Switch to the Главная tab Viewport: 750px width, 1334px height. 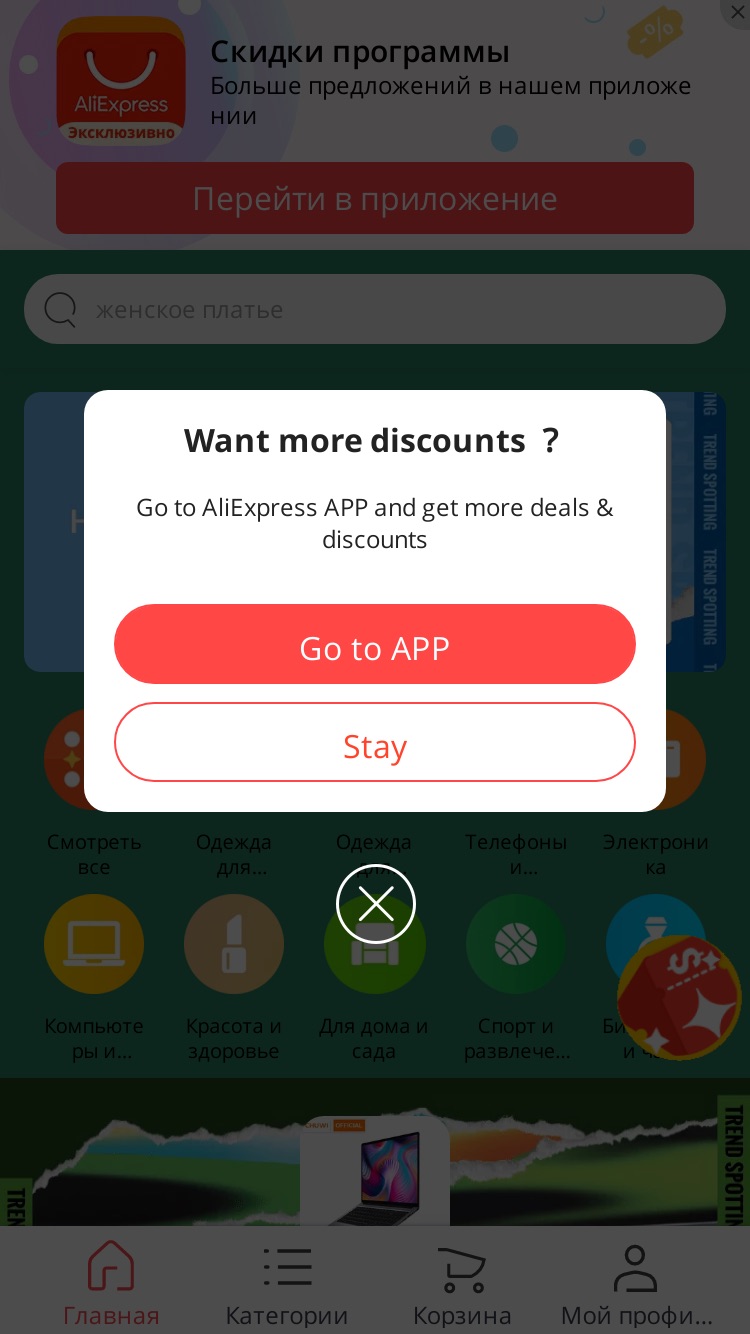111,1284
